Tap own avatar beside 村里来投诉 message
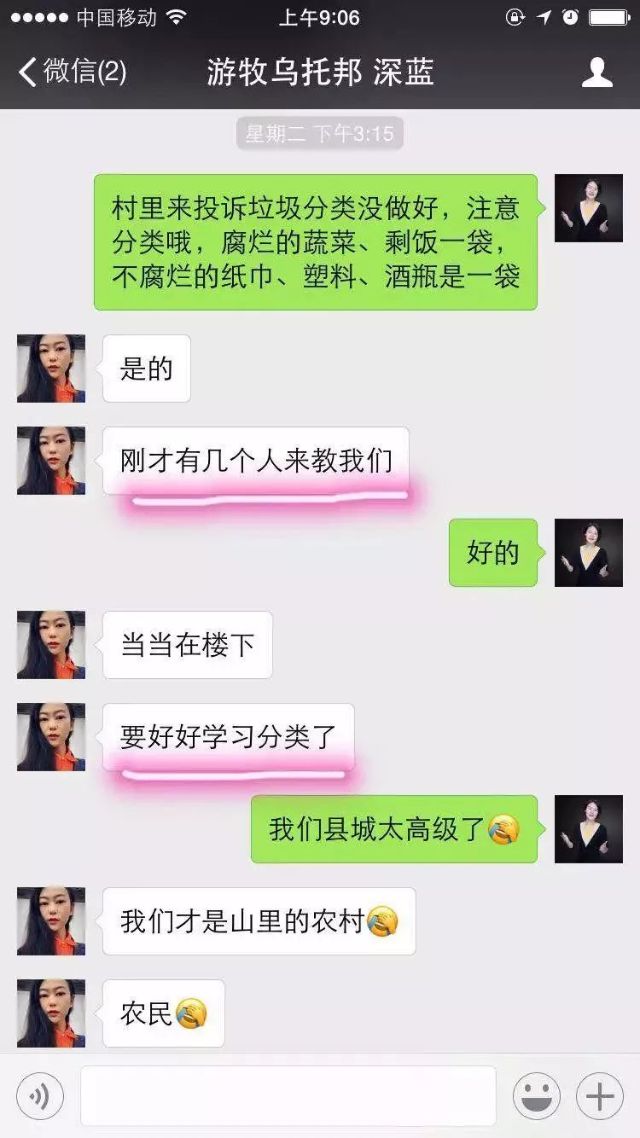The height and width of the screenshot is (1138, 640). coord(589,208)
